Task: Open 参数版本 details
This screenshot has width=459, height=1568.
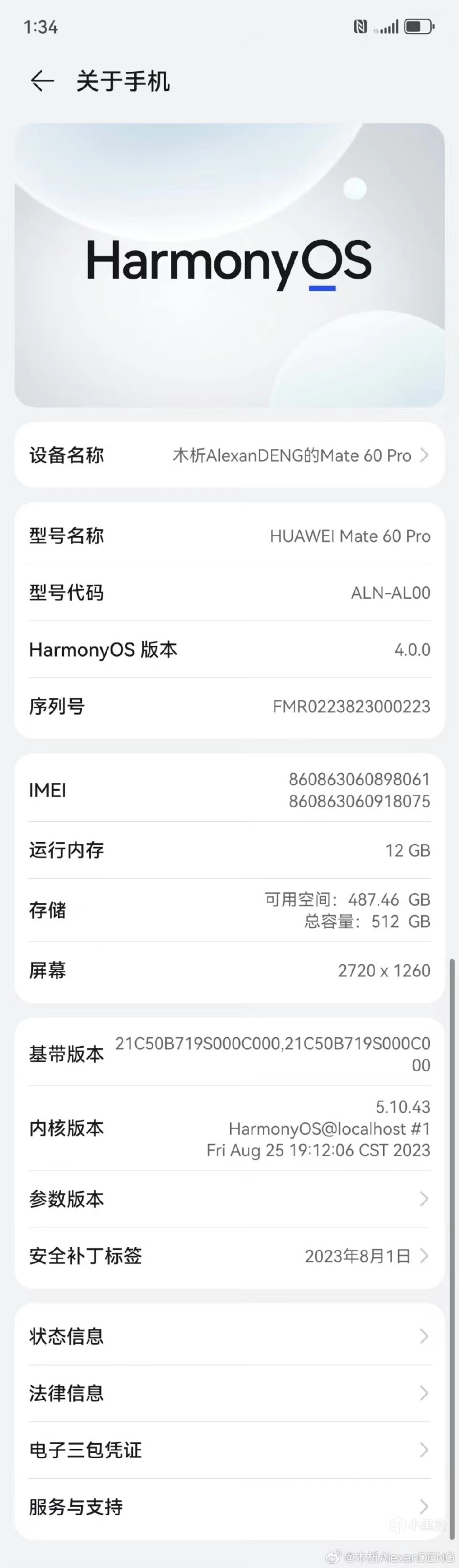Action: (229, 1199)
